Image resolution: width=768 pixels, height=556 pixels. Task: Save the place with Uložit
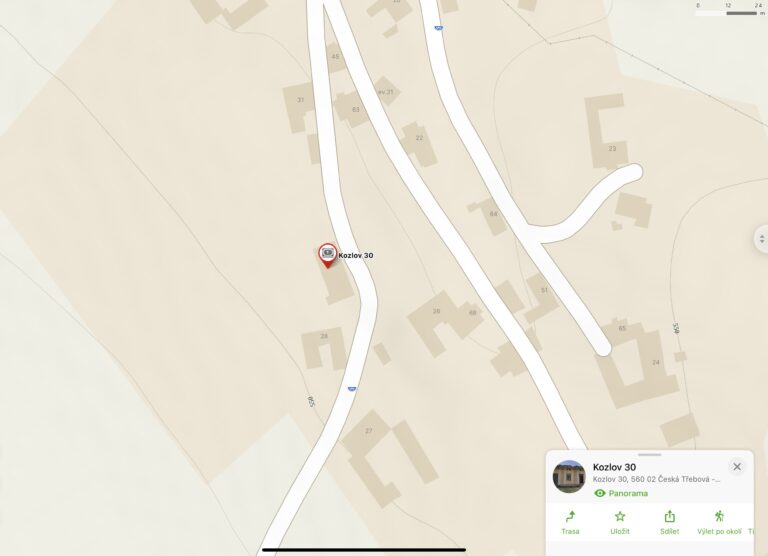pyautogui.click(x=620, y=522)
